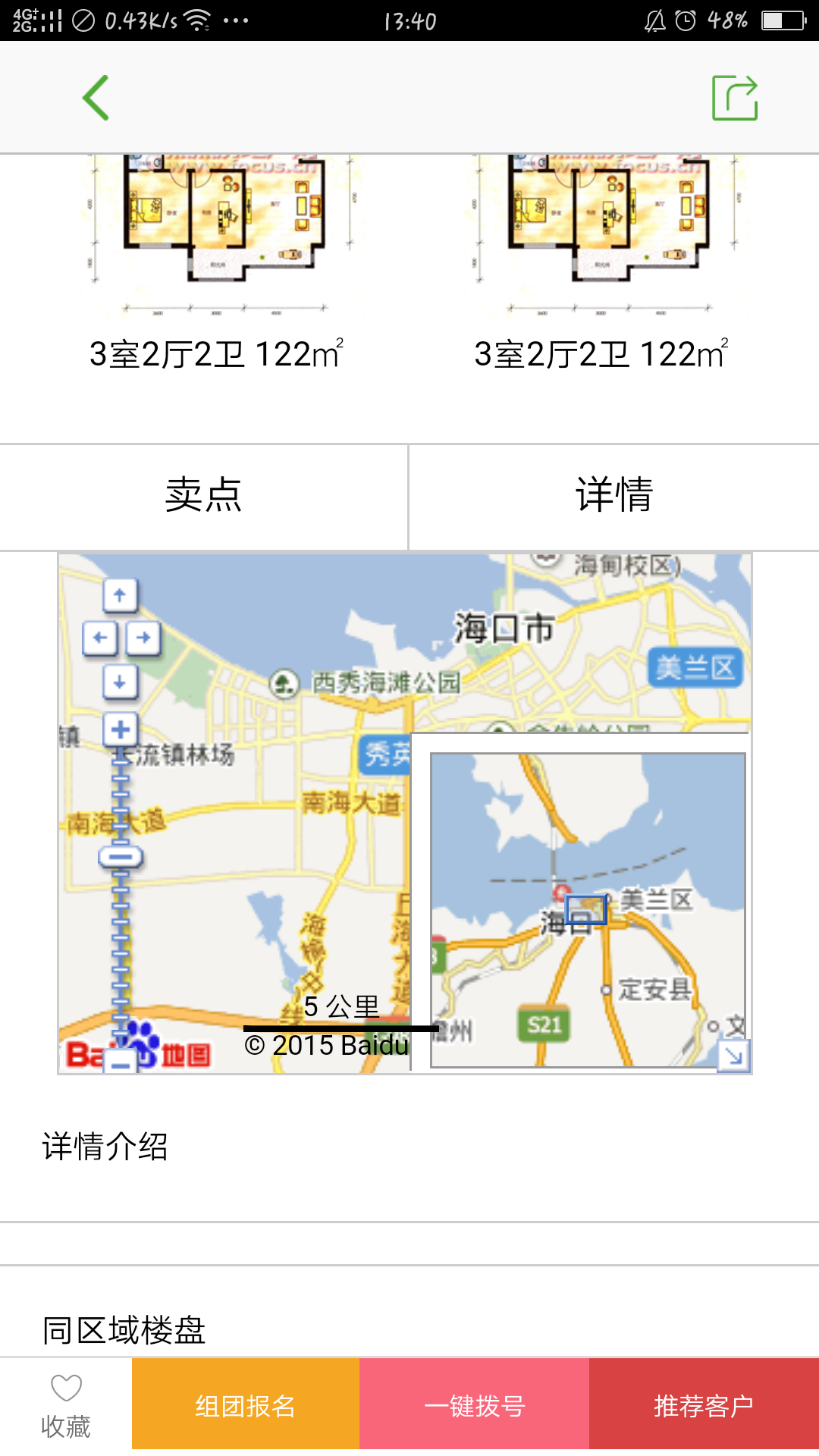Image resolution: width=819 pixels, height=1456 pixels.
Task: Zoom in on the Baidu map
Action: click(120, 730)
